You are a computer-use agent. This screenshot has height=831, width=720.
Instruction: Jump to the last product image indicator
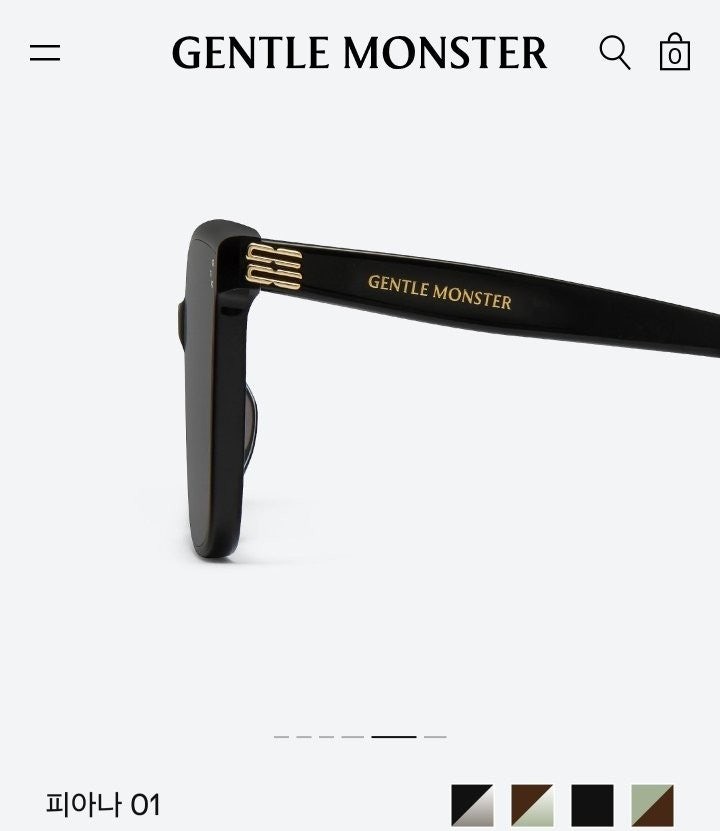[x=435, y=737]
